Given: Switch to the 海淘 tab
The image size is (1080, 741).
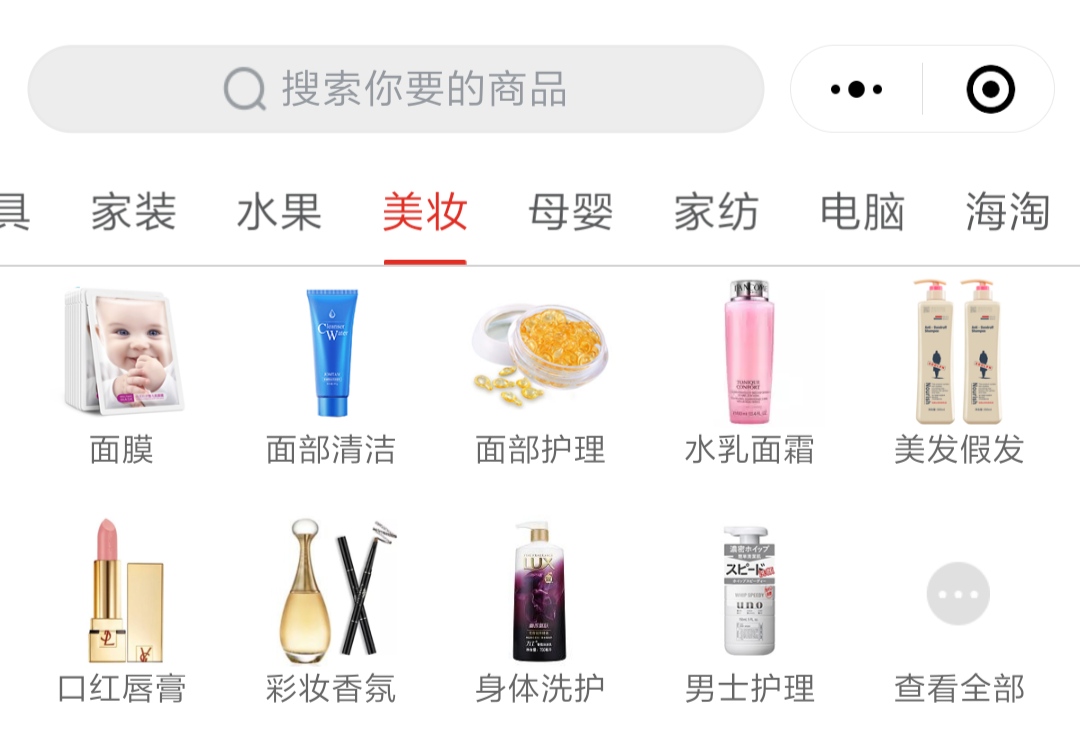Looking at the screenshot, I should click(1007, 213).
